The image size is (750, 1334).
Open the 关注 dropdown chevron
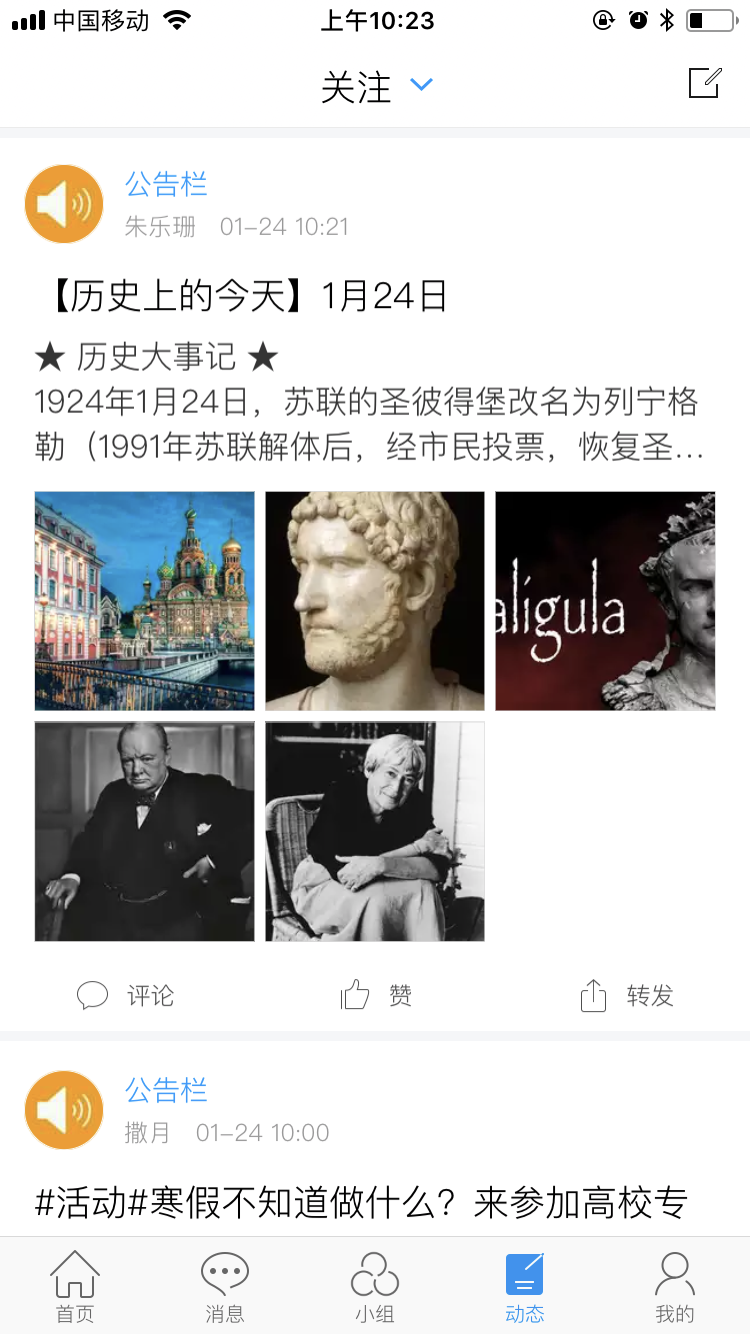[x=420, y=85]
